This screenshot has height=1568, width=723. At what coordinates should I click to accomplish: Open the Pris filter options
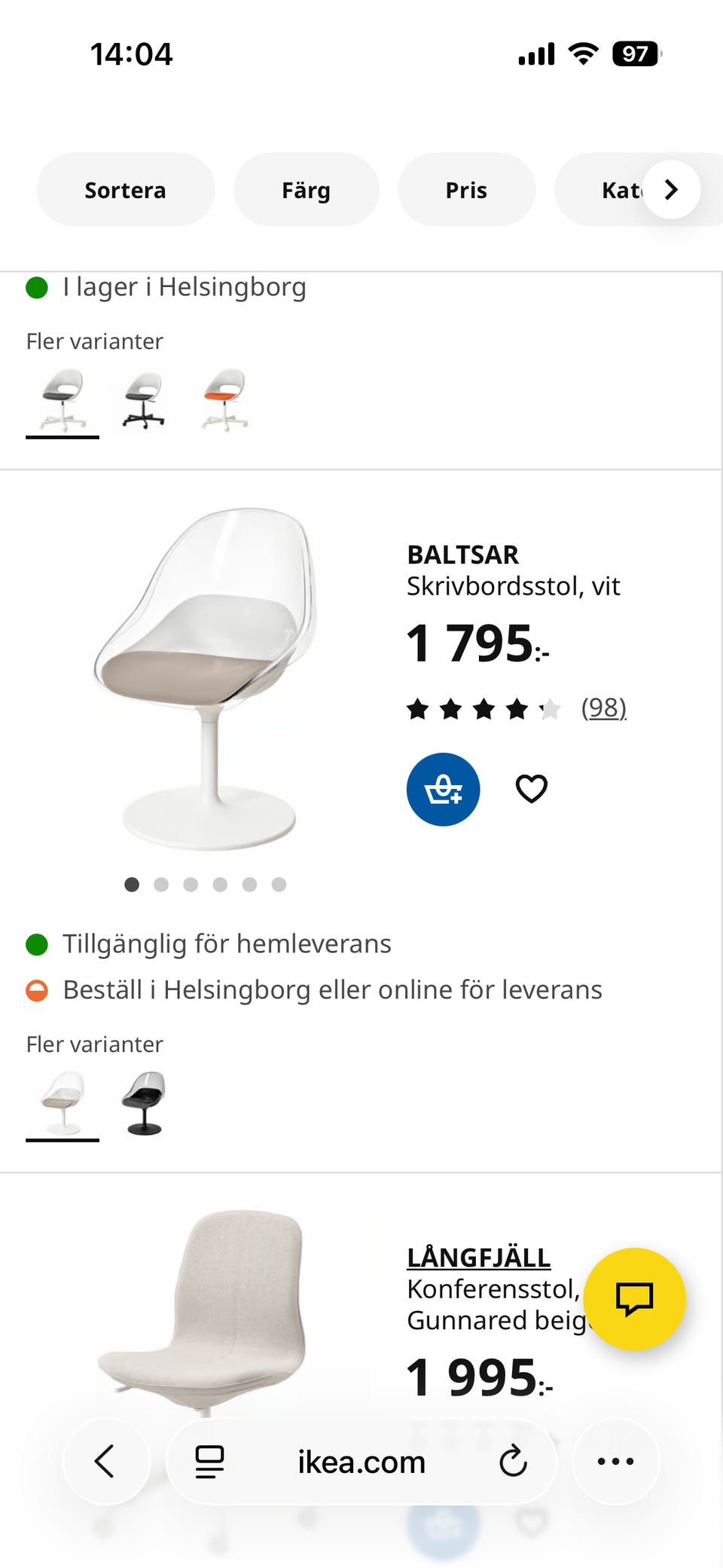pyautogui.click(x=467, y=190)
